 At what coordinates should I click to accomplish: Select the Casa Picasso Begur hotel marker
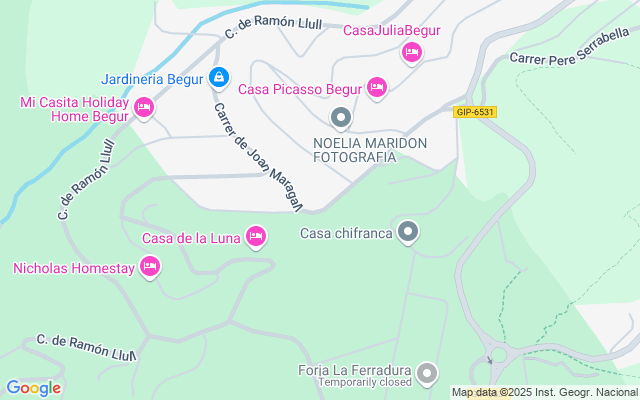click(x=377, y=88)
